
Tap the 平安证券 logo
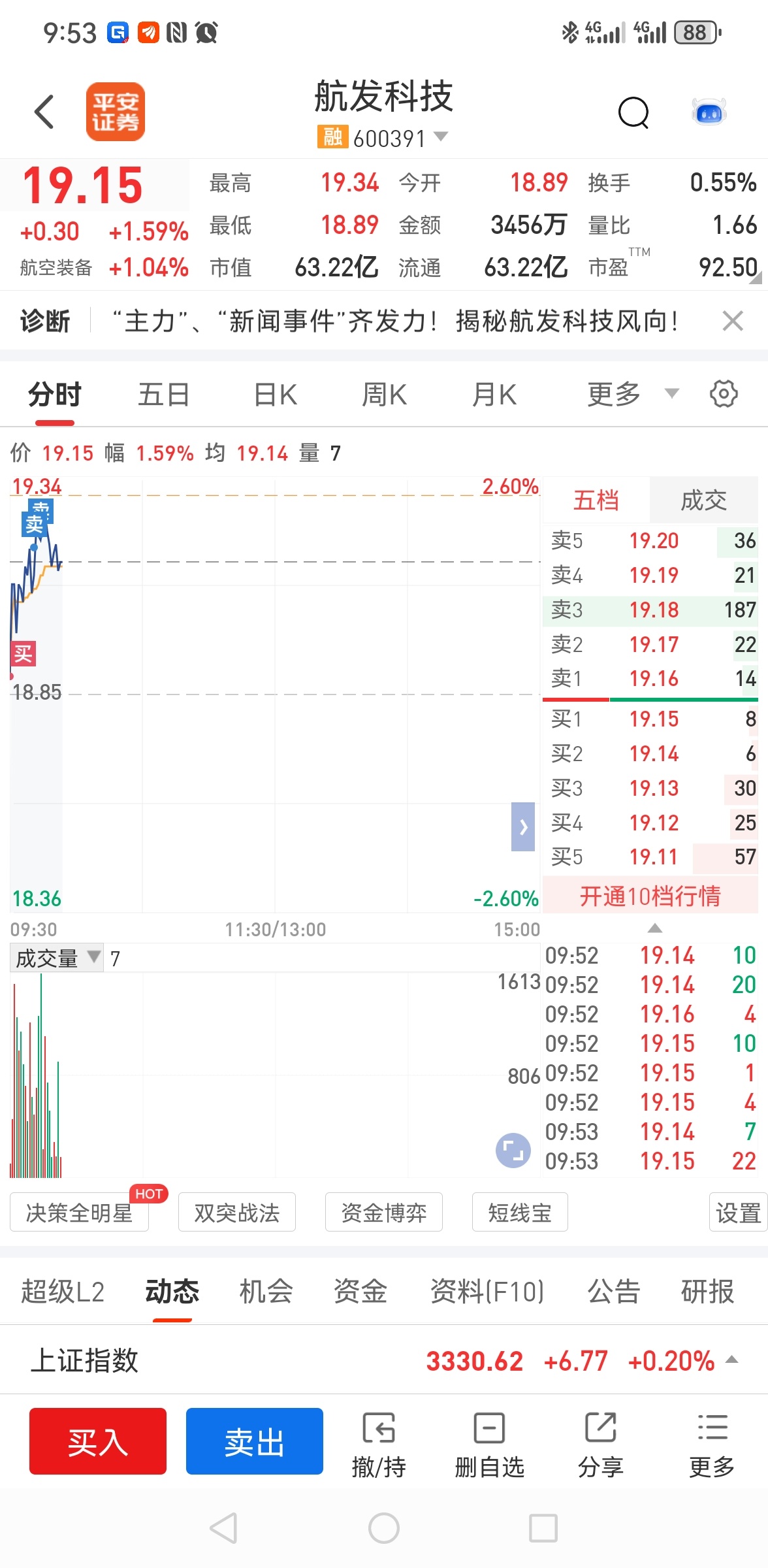(x=115, y=111)
